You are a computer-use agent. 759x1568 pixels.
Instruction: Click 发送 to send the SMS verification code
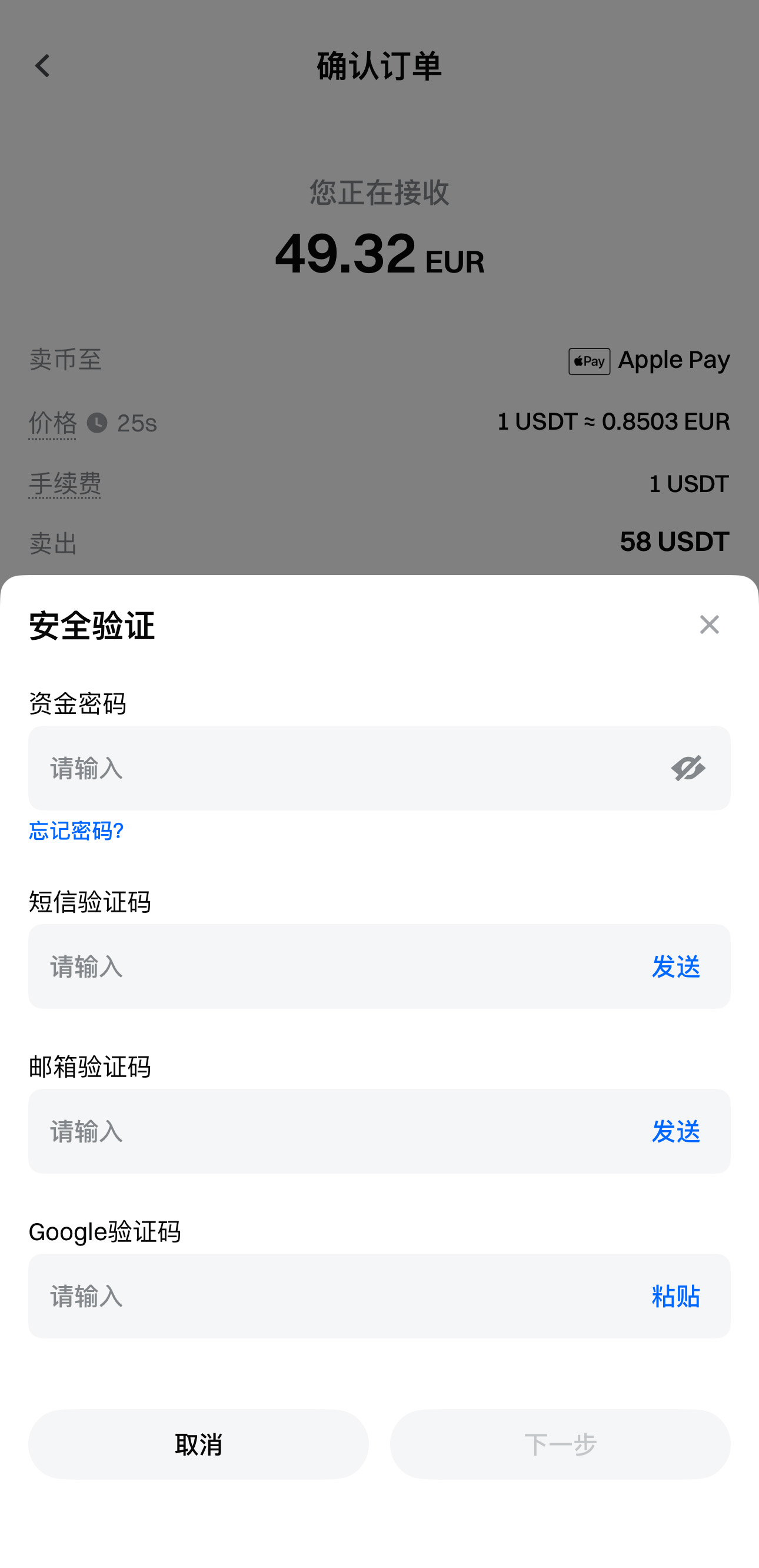675,966
